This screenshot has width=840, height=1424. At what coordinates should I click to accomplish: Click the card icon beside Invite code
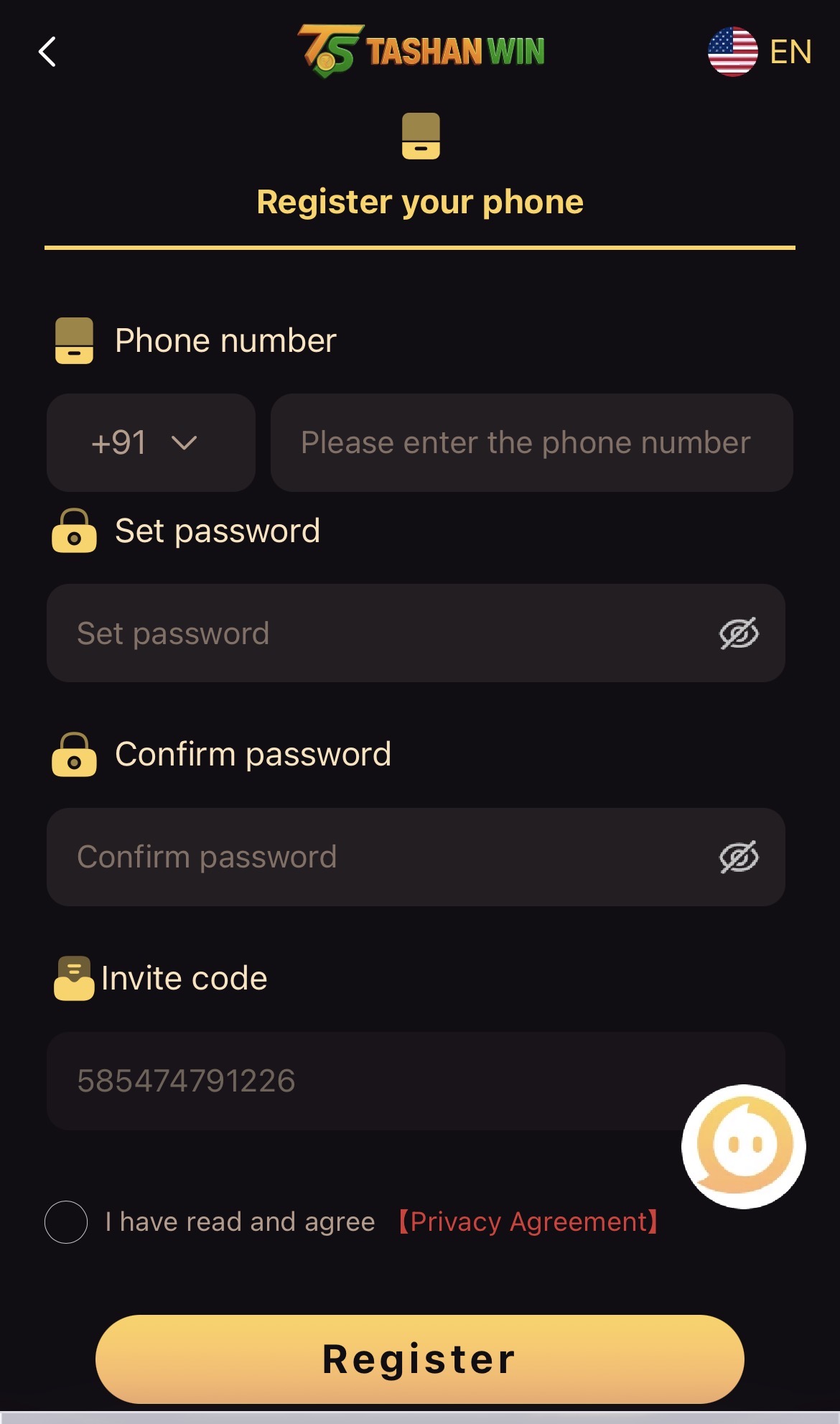tap(76, 977)
